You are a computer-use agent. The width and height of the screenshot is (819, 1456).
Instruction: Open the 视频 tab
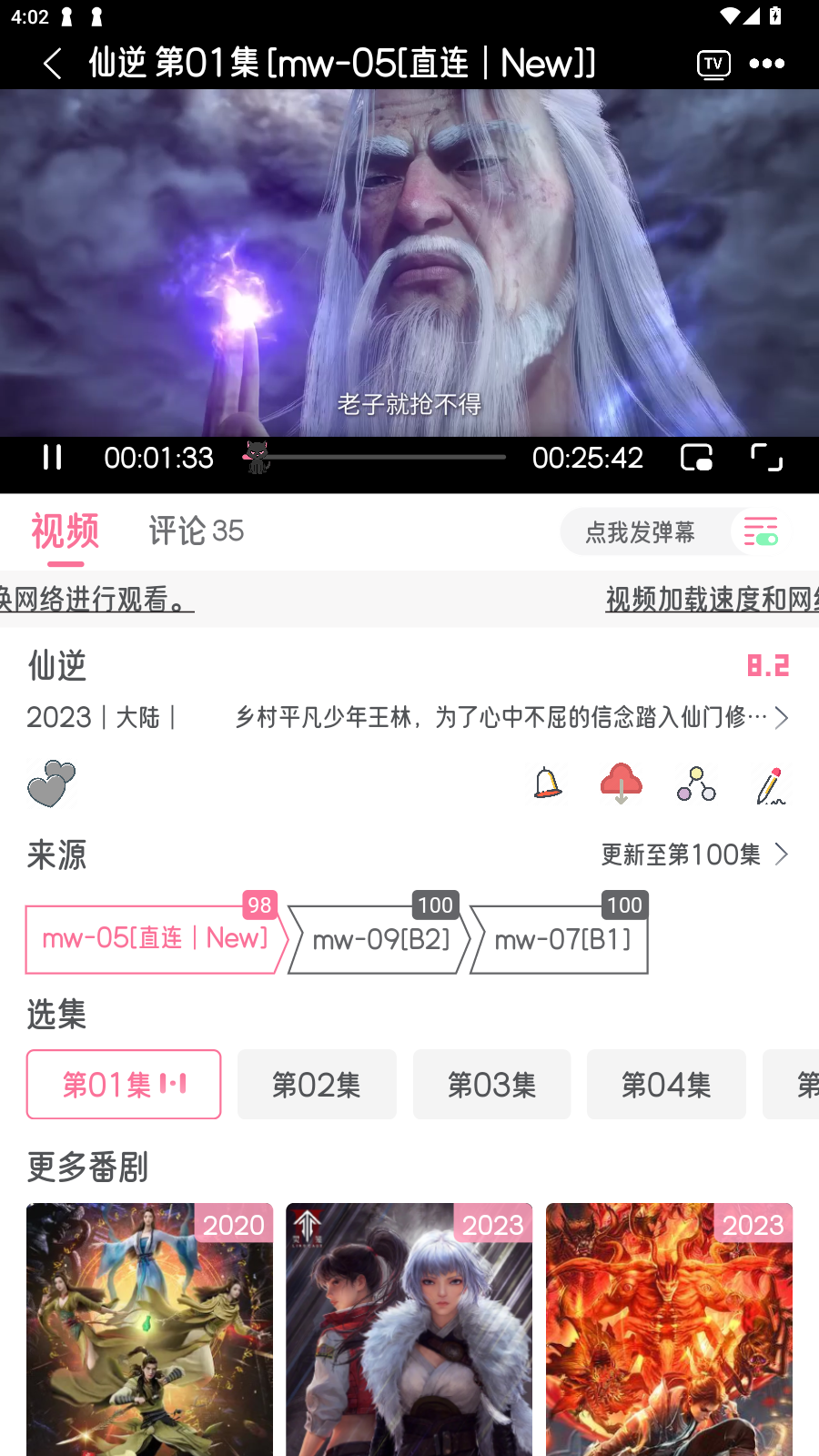coord(65,533)
